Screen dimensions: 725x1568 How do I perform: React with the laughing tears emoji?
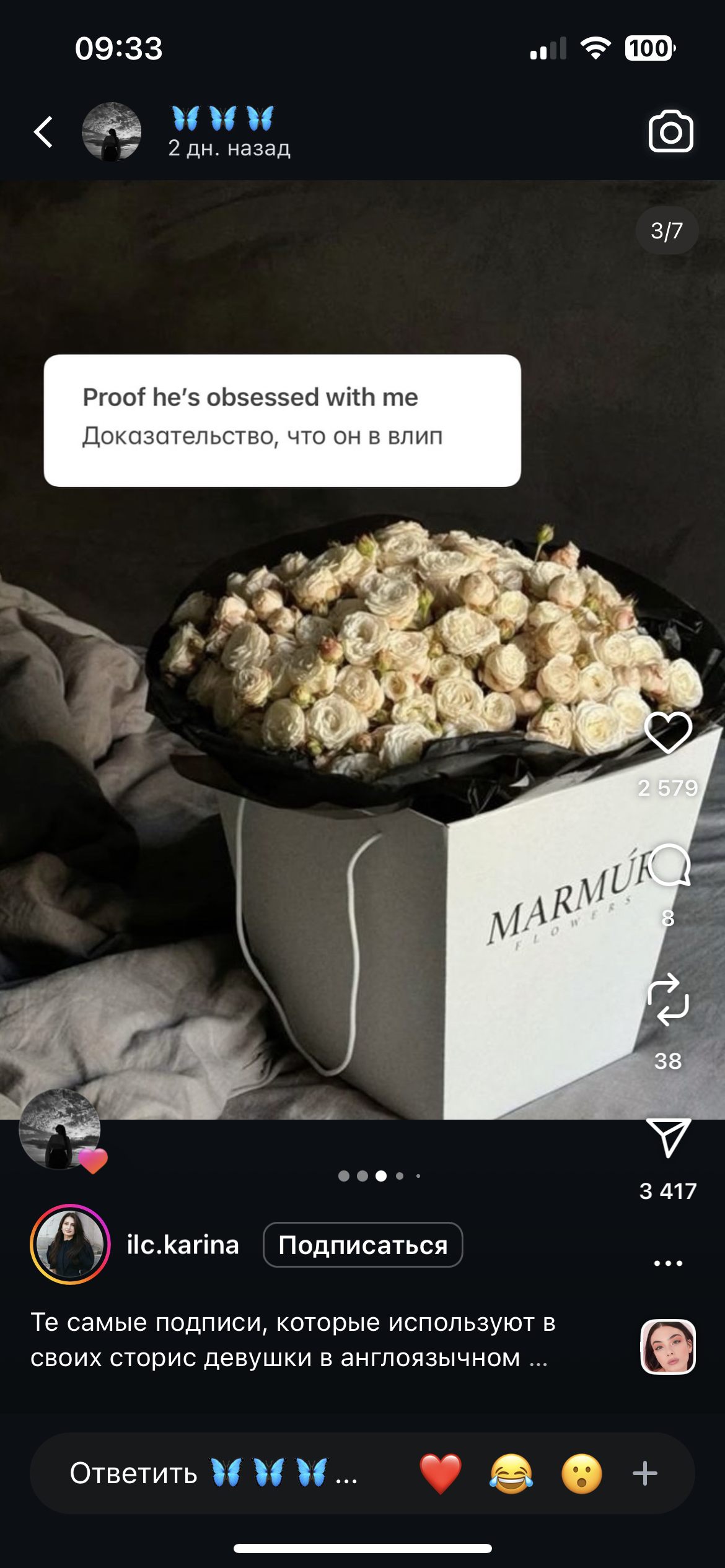pyautogui.click(x=511, y=1473)
